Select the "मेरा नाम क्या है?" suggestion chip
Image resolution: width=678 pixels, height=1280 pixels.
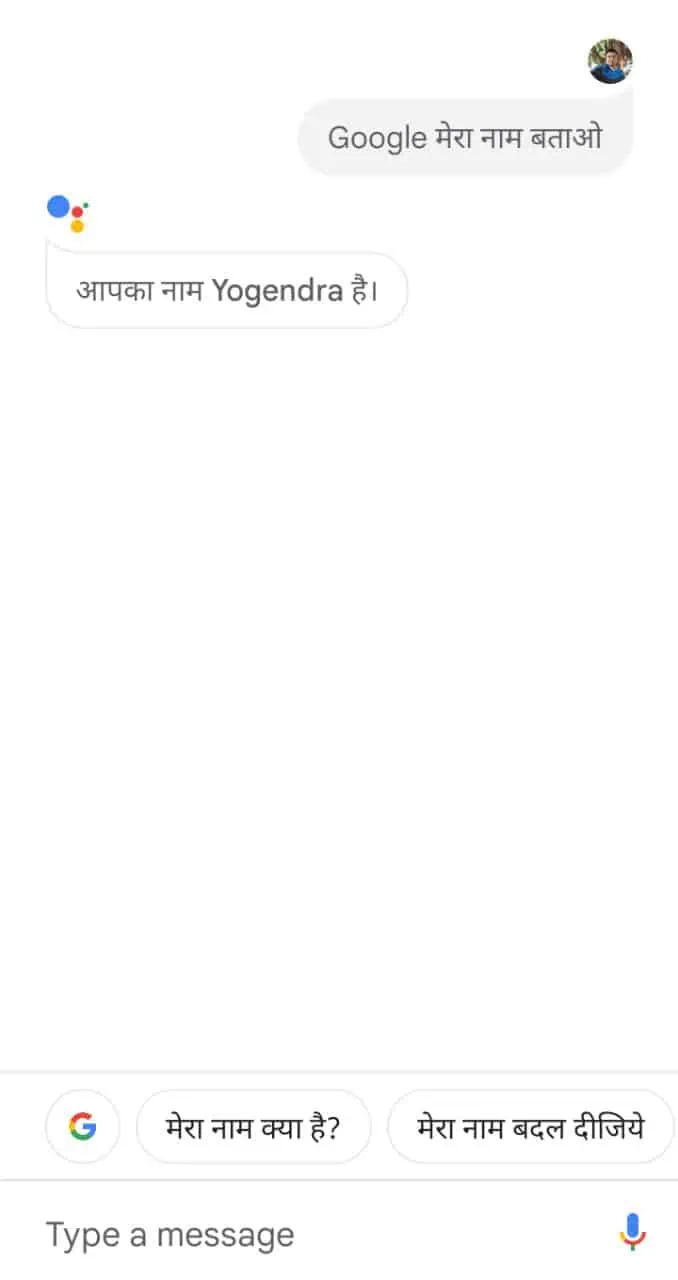[253, 1127]
